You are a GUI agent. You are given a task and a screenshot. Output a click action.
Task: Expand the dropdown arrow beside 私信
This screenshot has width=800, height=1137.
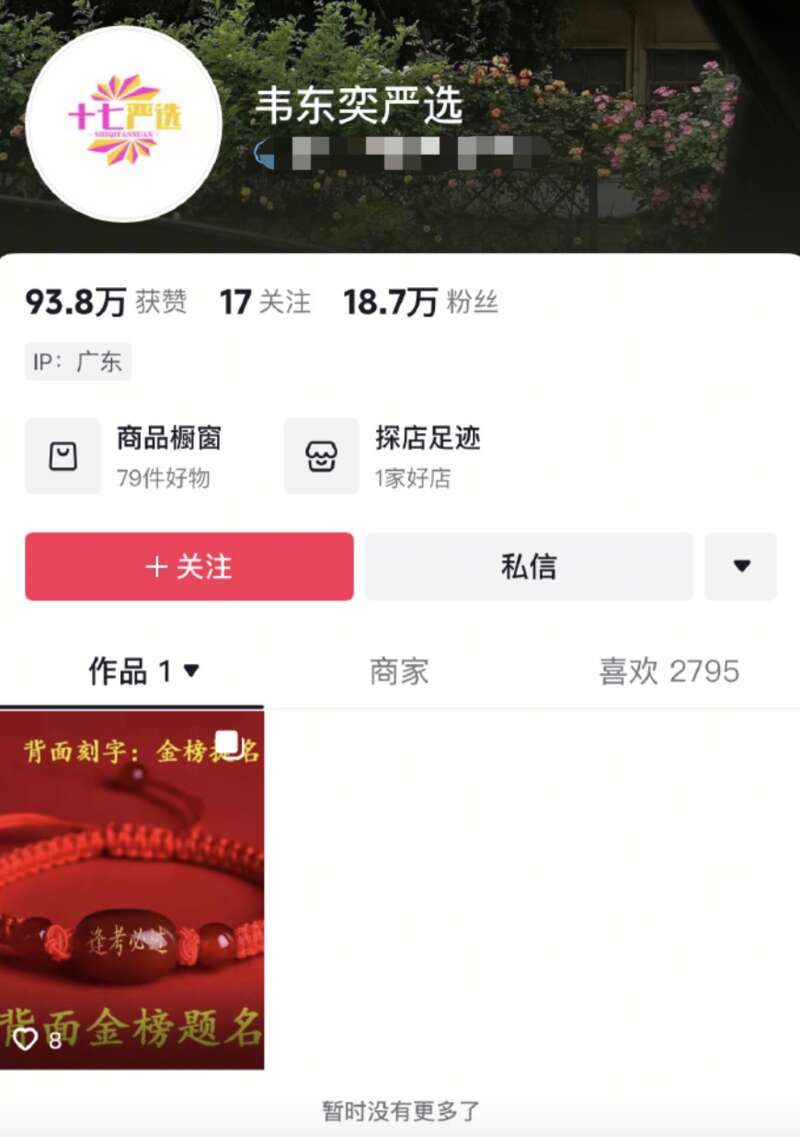(741, 566)
